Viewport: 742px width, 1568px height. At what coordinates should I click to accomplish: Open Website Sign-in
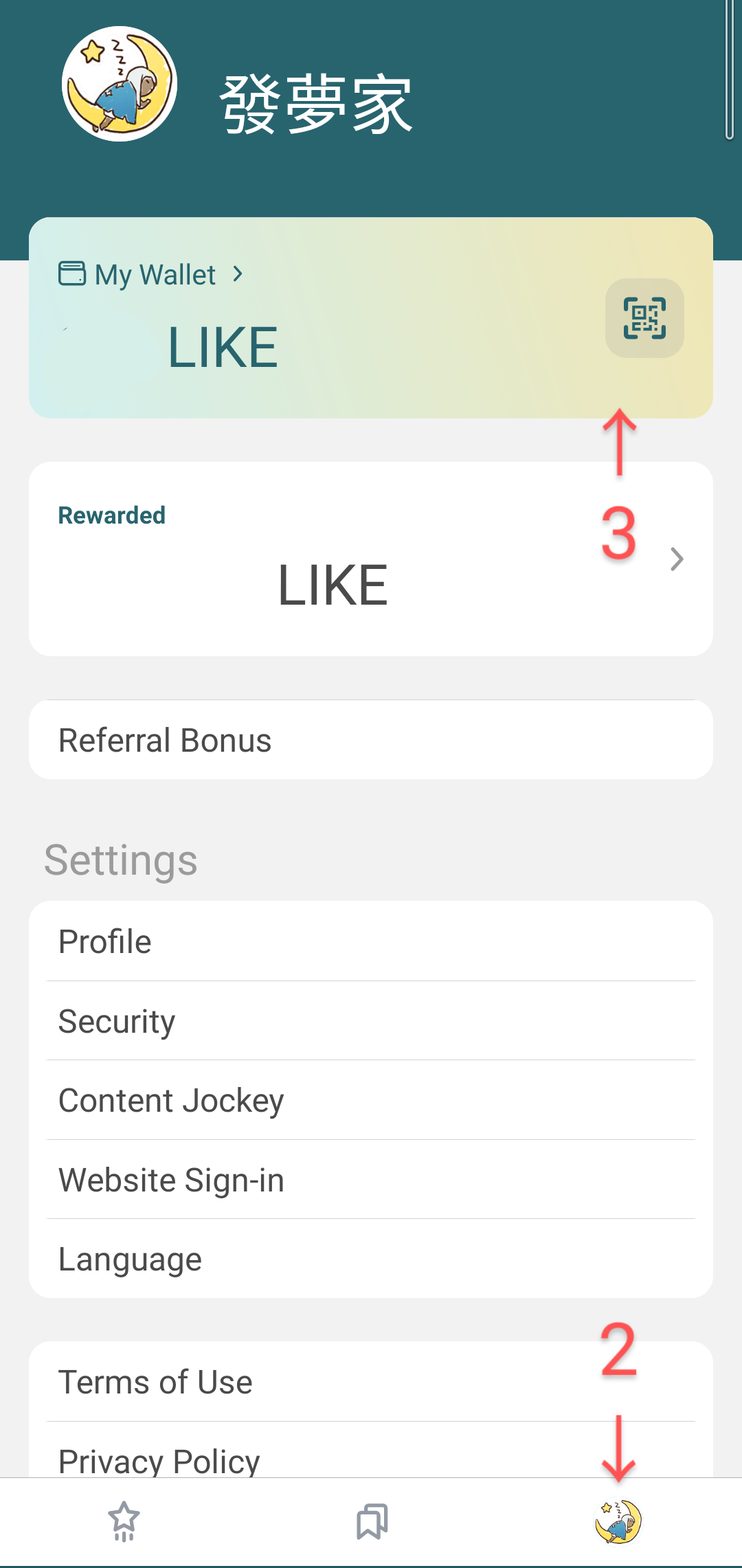click(371, 1180)
